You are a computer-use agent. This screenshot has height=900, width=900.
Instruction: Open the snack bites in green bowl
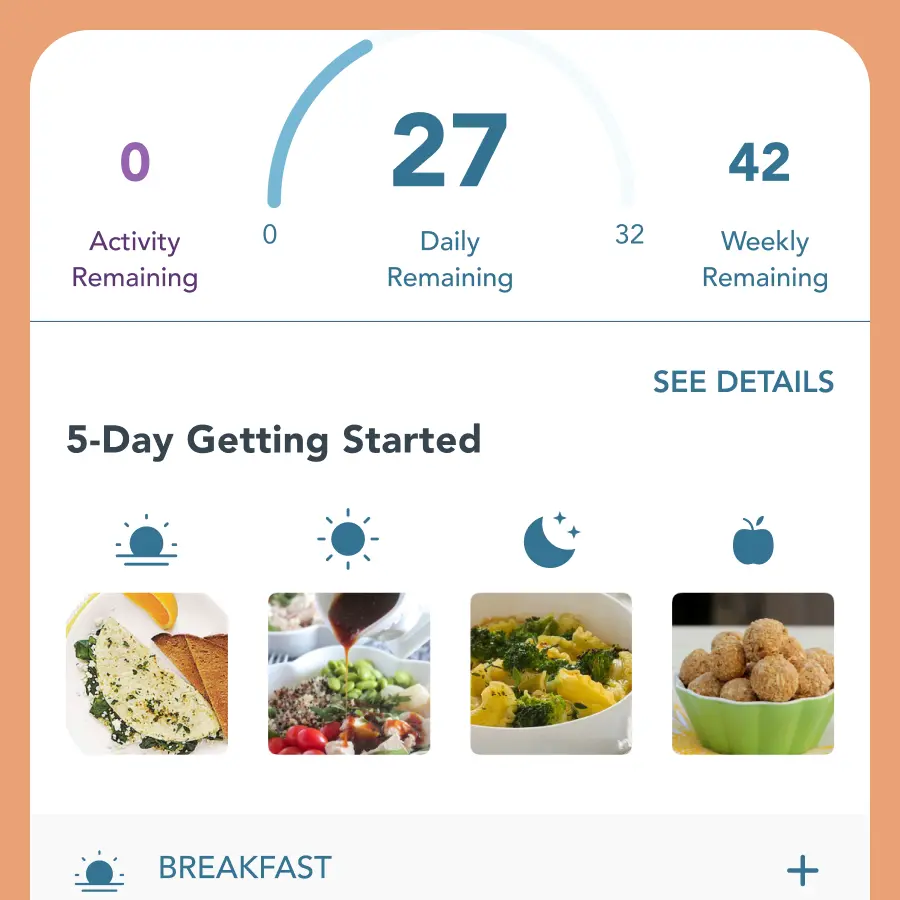click(x=752, y=673)
